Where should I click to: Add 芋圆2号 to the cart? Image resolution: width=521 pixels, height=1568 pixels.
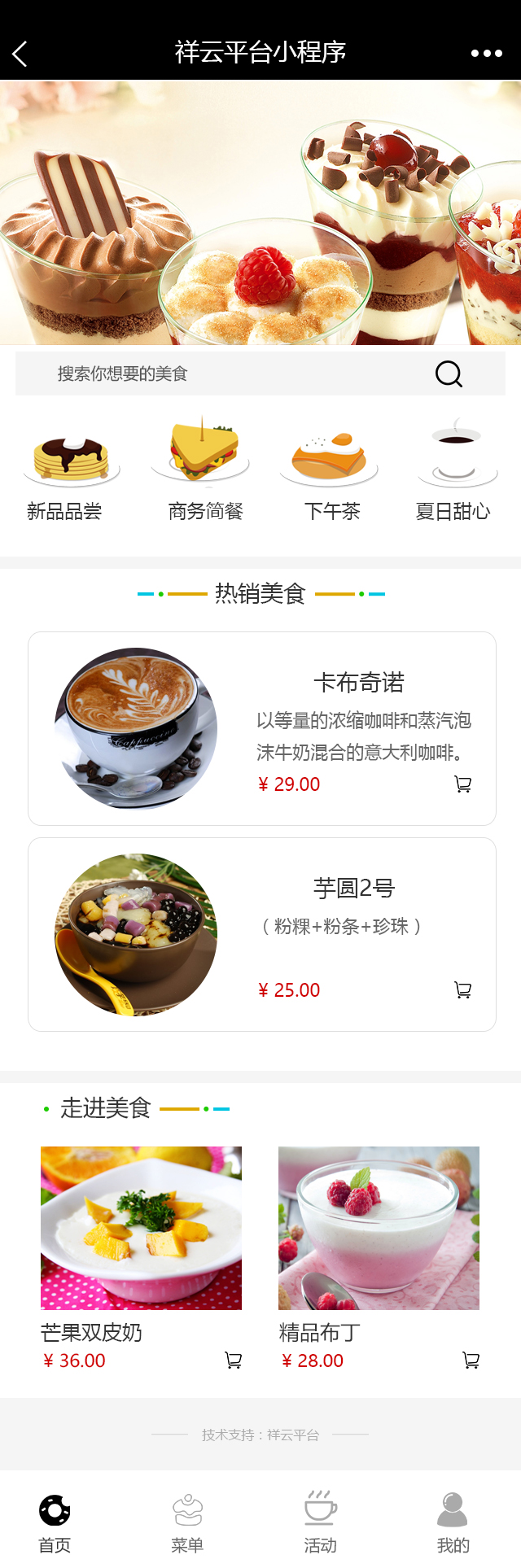click(462, 990)
